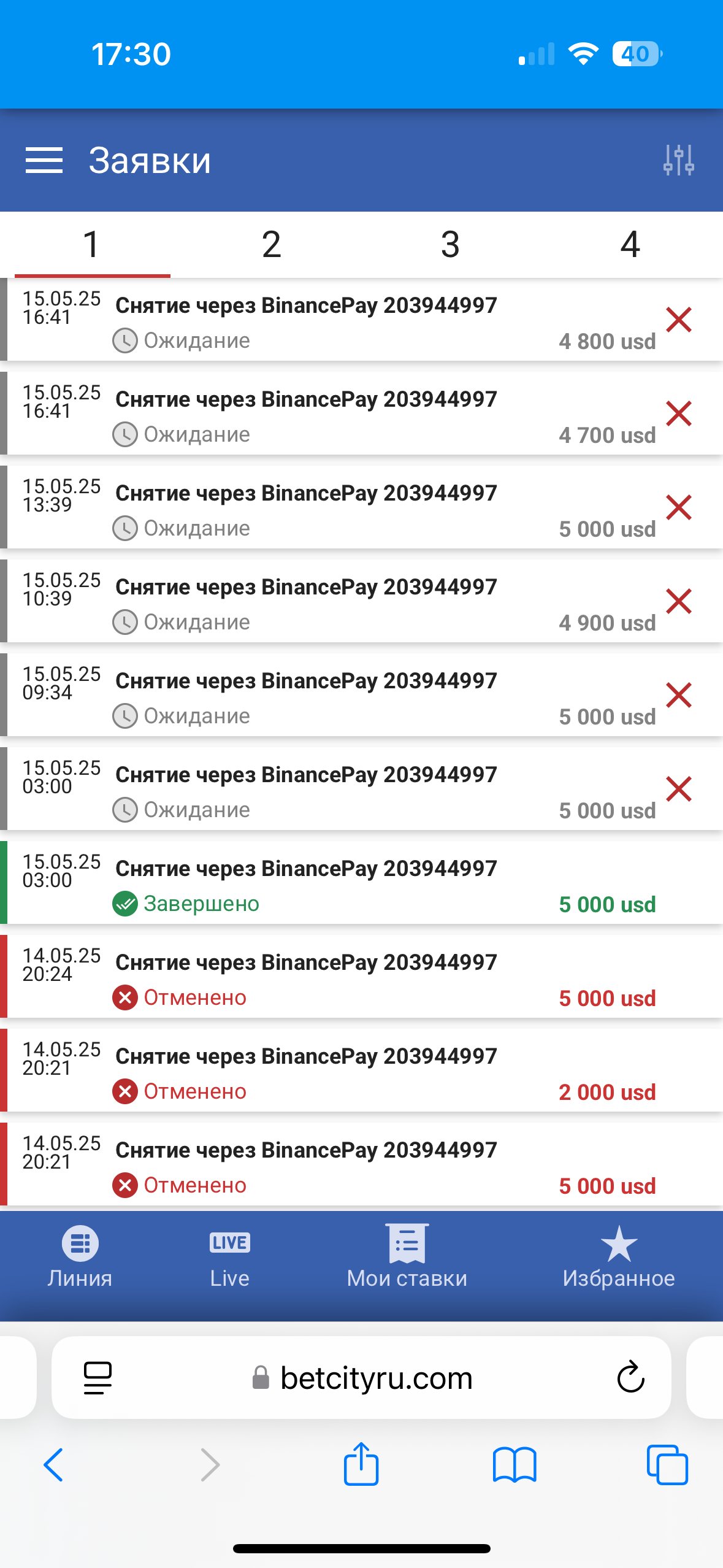
Task: Show open Safari tabs
Action: 667,1465
